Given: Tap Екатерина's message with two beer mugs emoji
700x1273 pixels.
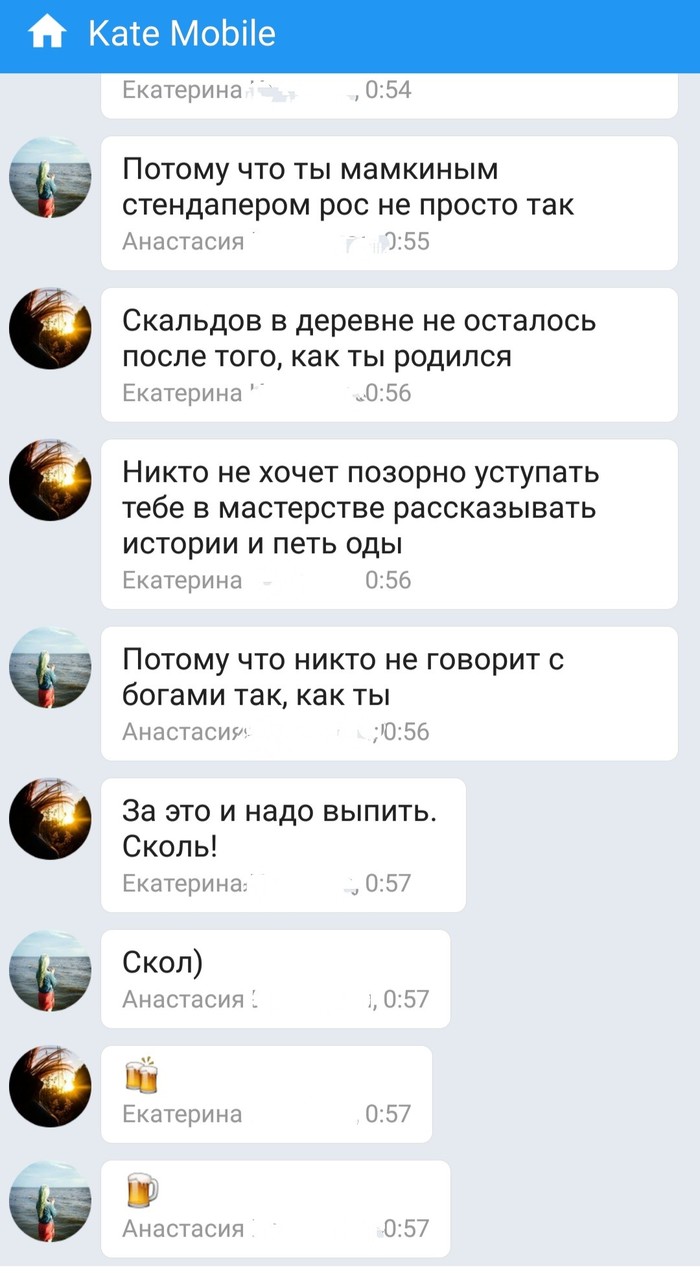Looking at the screenshot, I should pos(266,1093).
